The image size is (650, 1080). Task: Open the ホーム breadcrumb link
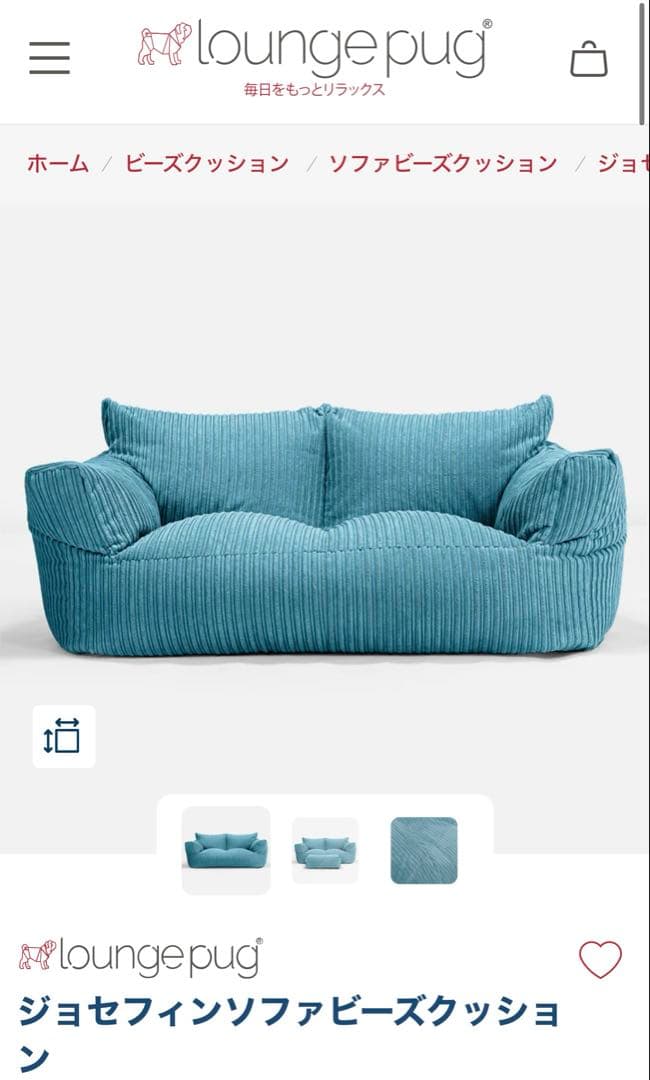pos(57,164)
